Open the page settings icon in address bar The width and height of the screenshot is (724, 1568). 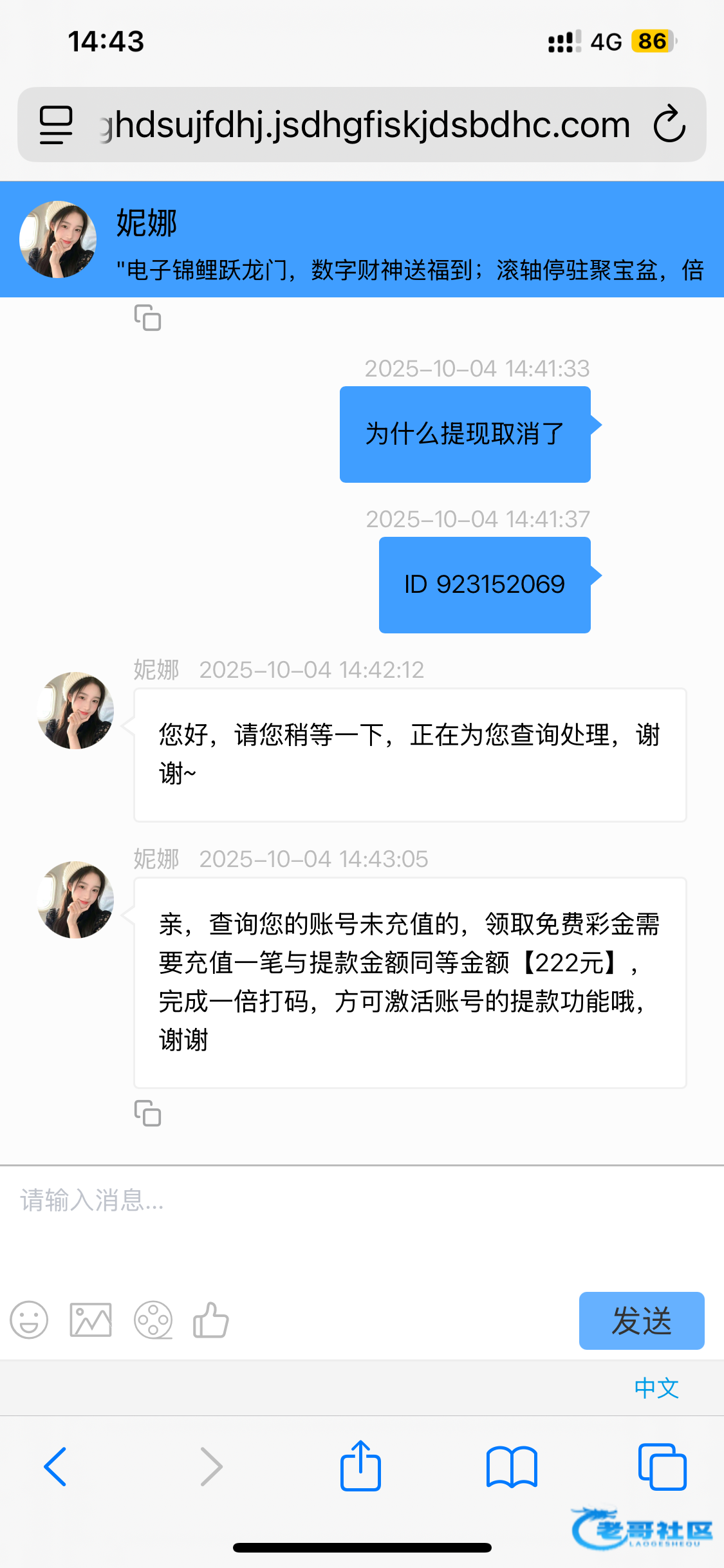click(56, 124)
